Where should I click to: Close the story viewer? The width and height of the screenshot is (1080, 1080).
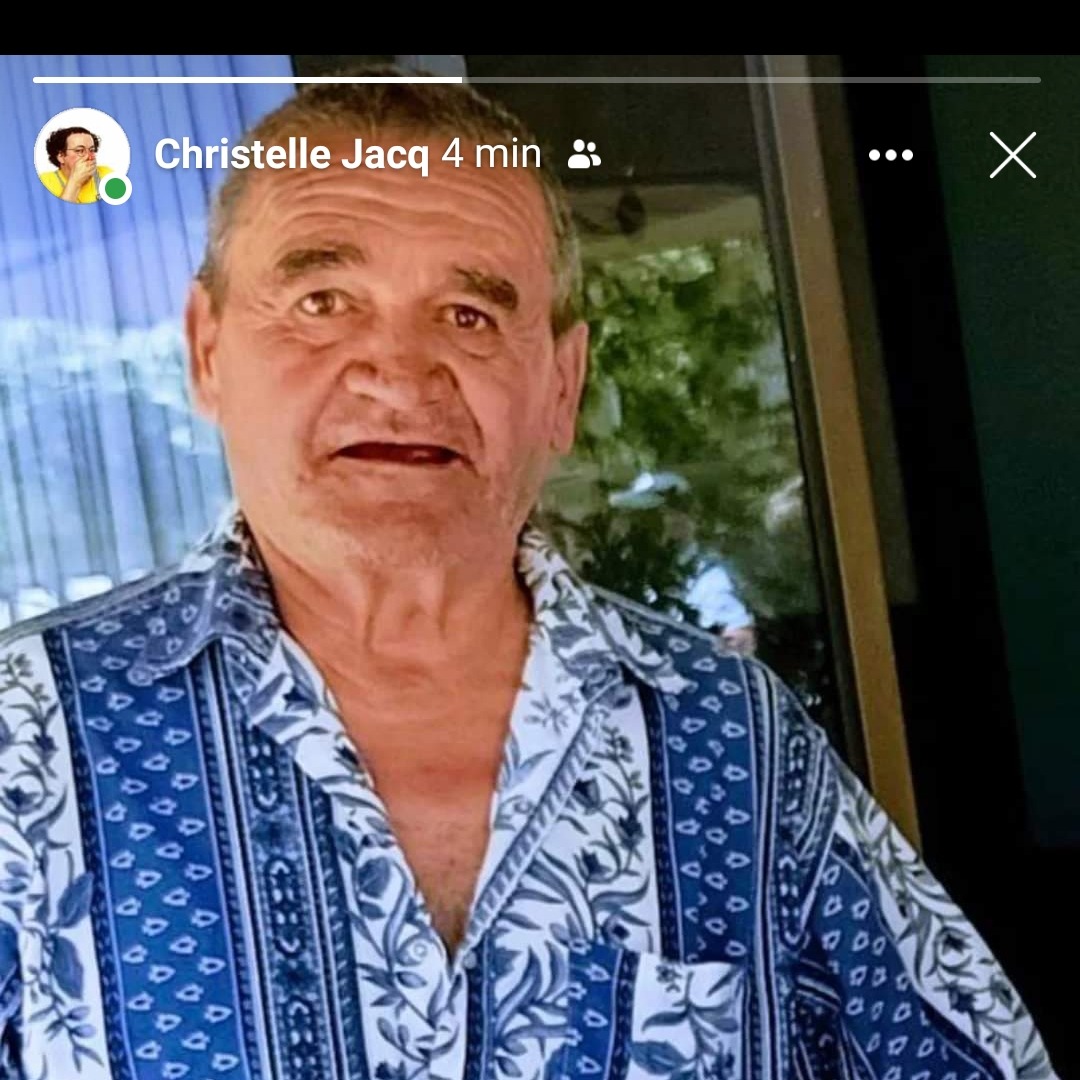coord(1012,156)
